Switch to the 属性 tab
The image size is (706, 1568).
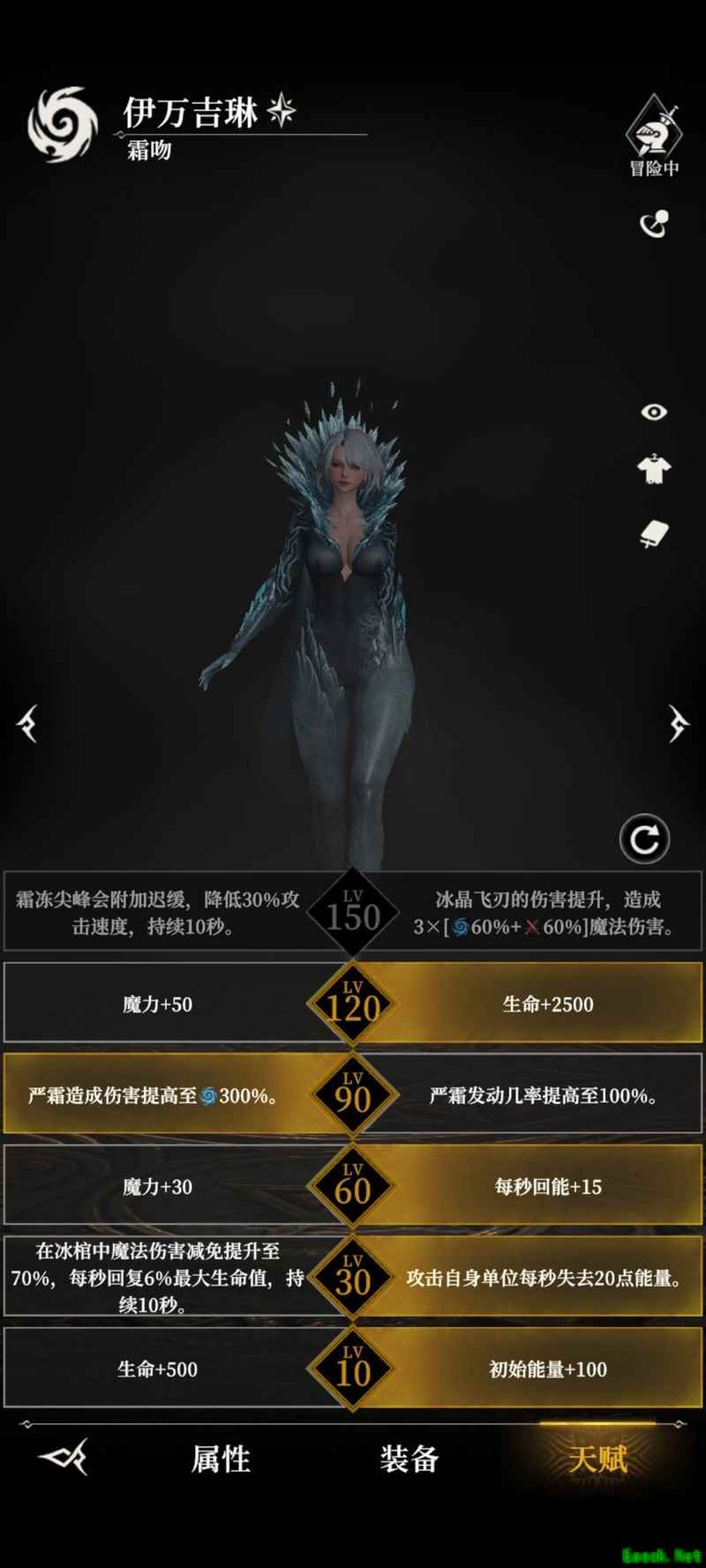221,1459
